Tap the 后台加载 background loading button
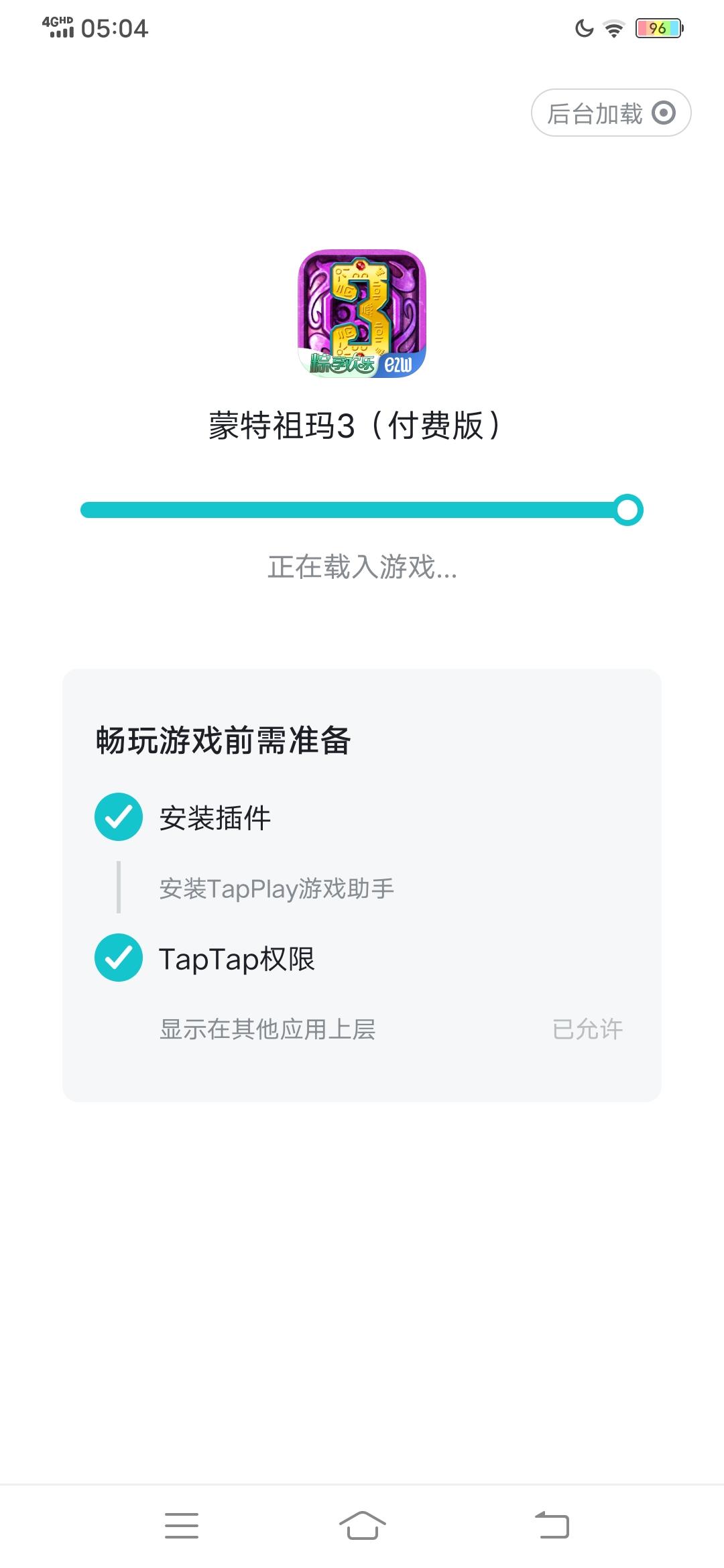The image size is (724, 1568). click(611, 113)
